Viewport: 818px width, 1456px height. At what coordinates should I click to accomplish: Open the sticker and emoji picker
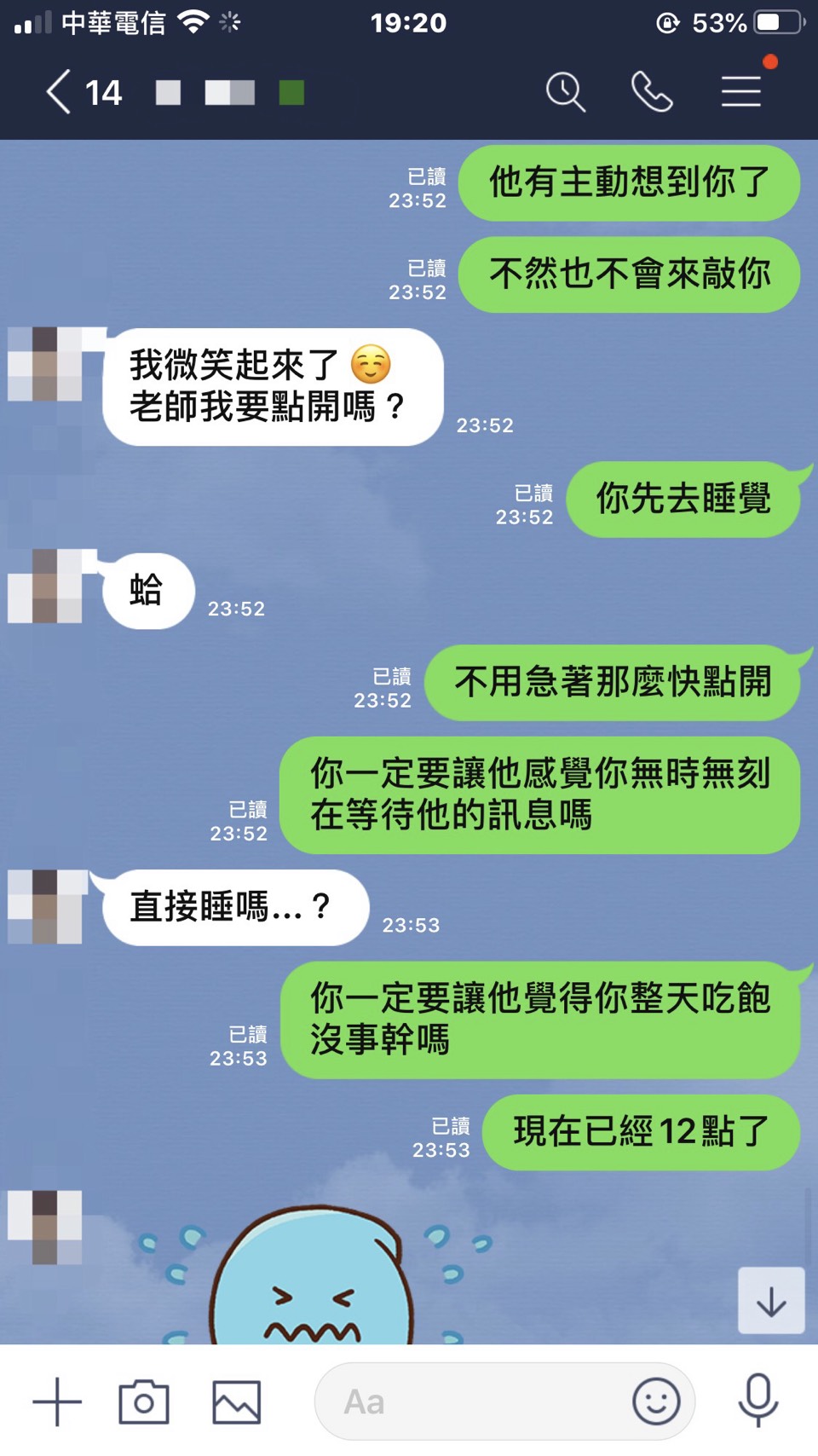656,1401
